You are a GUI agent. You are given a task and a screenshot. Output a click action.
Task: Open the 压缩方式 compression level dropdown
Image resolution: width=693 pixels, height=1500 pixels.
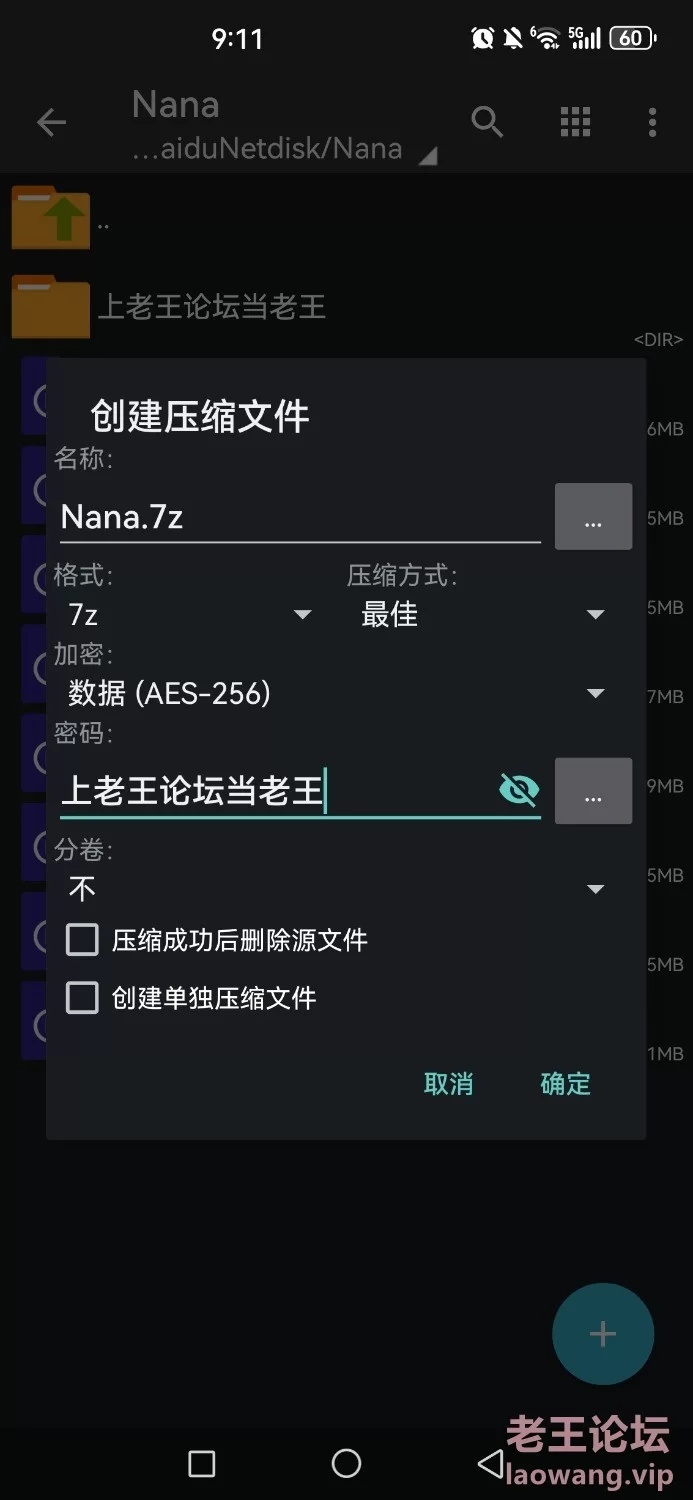482,614
